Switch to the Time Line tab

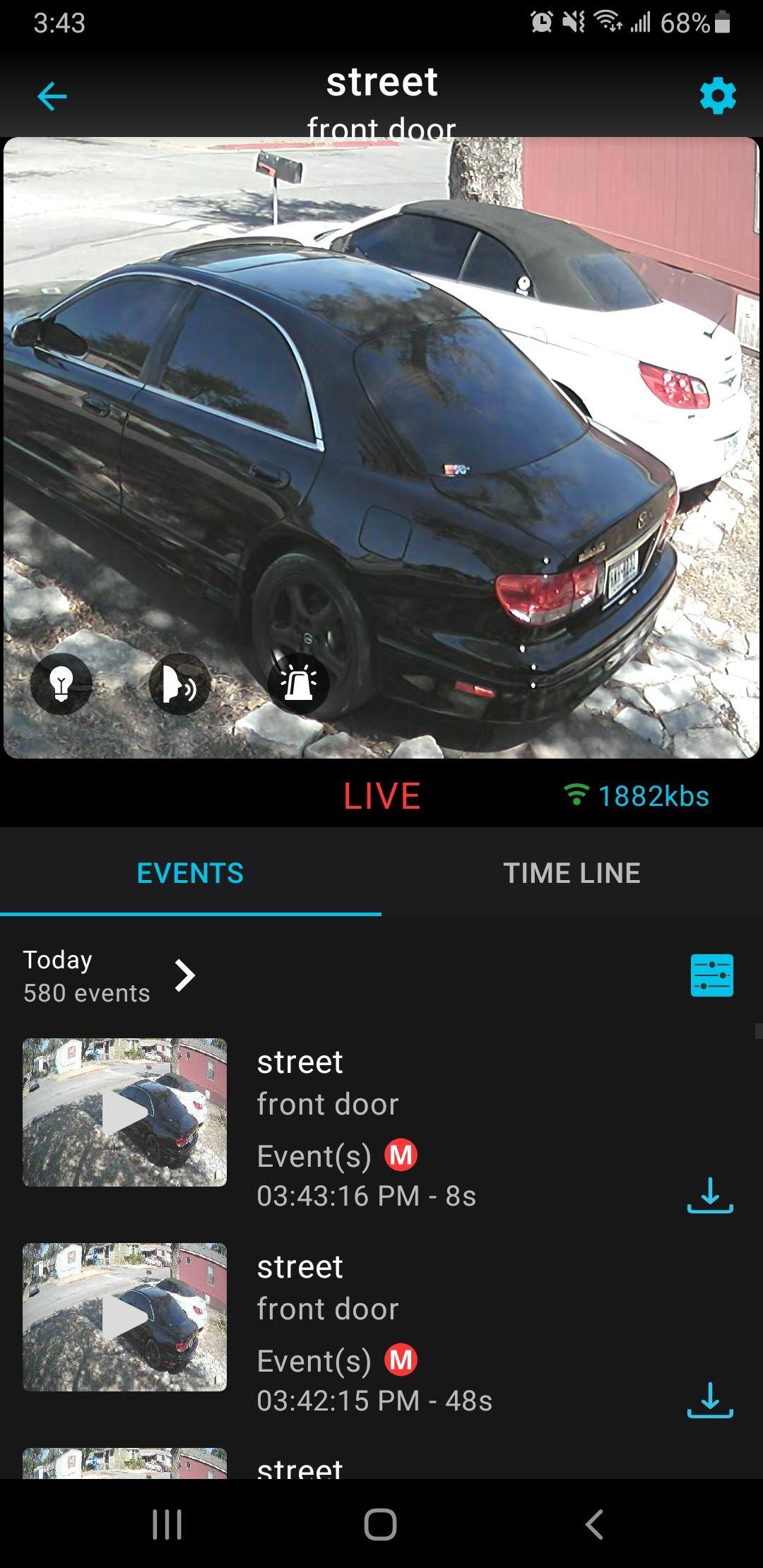[572, 873]
